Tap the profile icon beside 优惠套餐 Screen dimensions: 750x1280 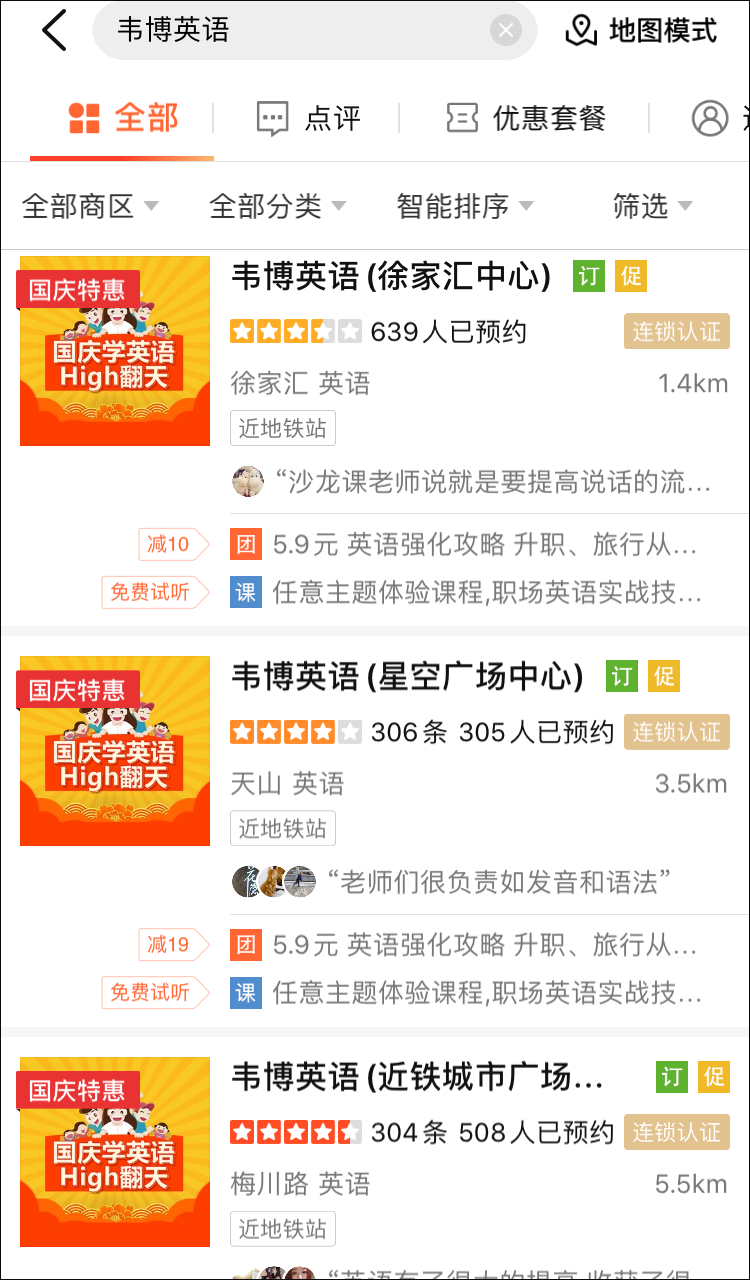[x=710, y=117]
